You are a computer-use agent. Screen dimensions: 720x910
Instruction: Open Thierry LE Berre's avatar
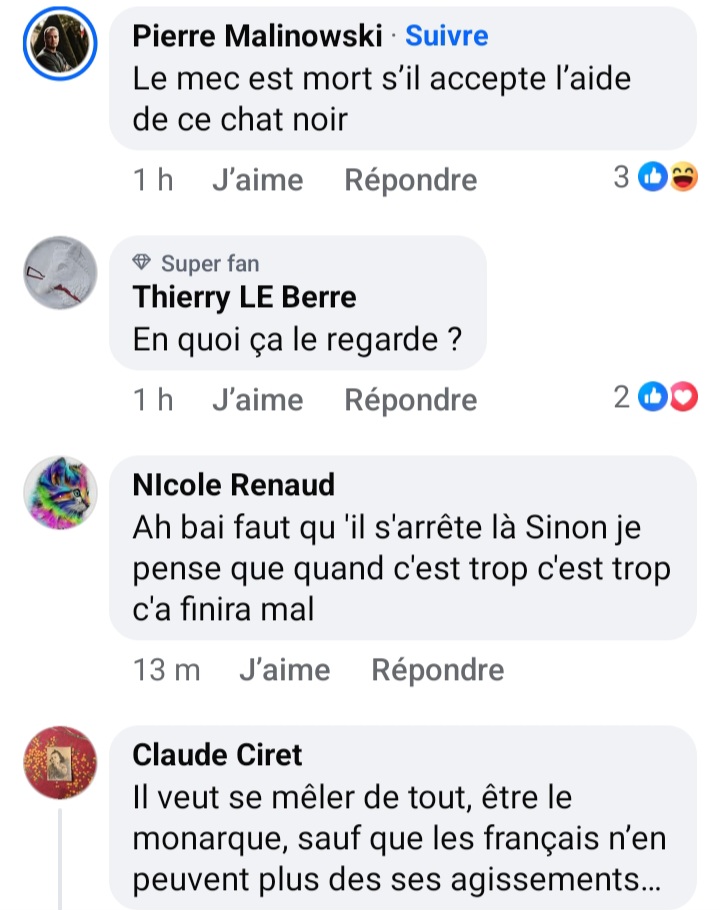(x=60, y=272)
